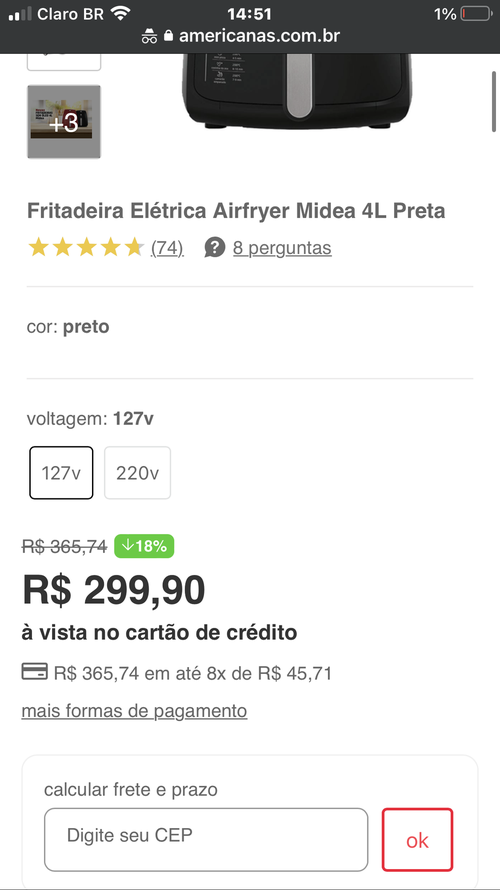View the 8 perguntas link
Image resolution: width=500 pixels, height=890 pixels.
click(282, 248)
